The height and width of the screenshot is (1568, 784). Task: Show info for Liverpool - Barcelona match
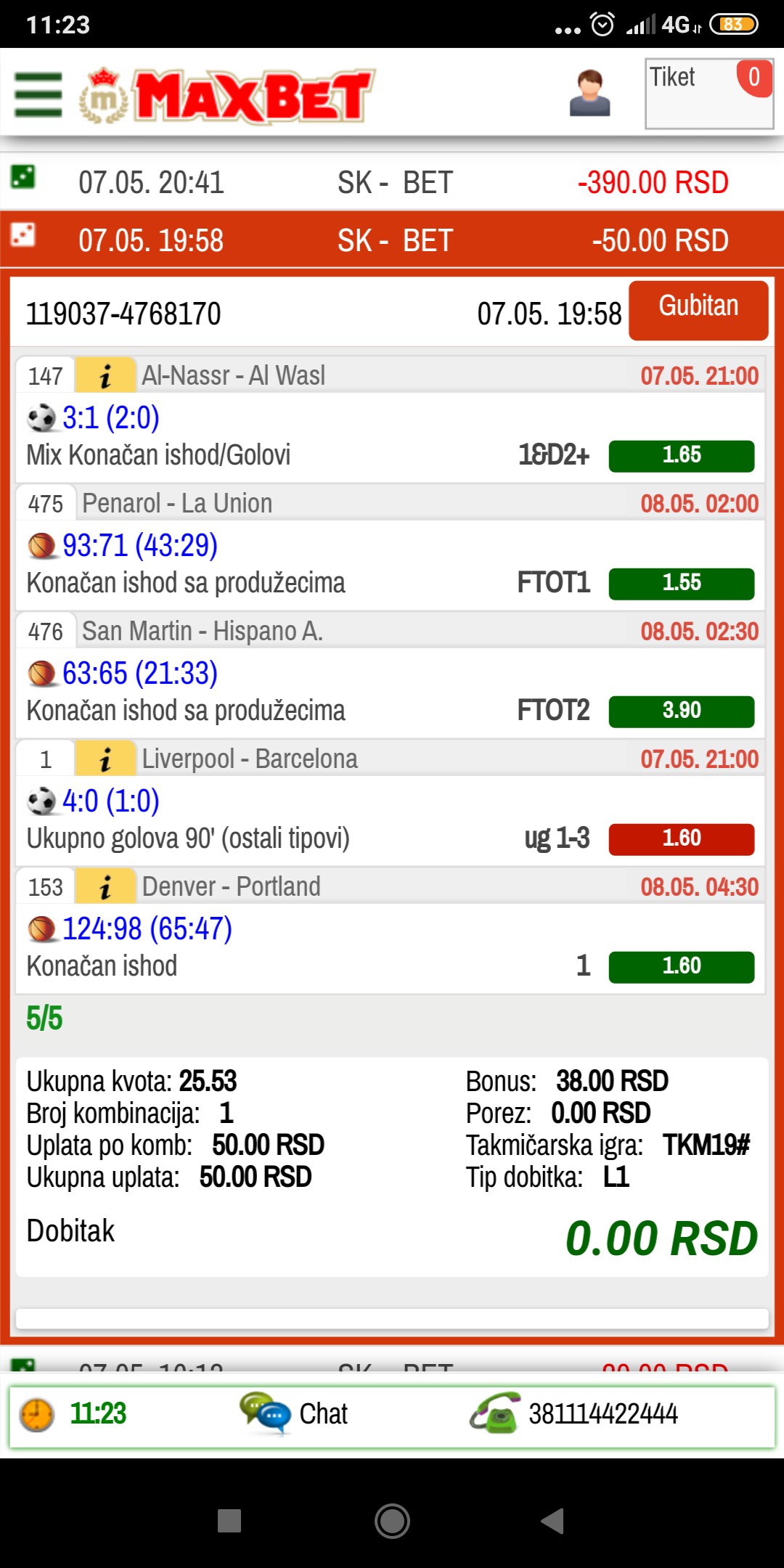105,759
